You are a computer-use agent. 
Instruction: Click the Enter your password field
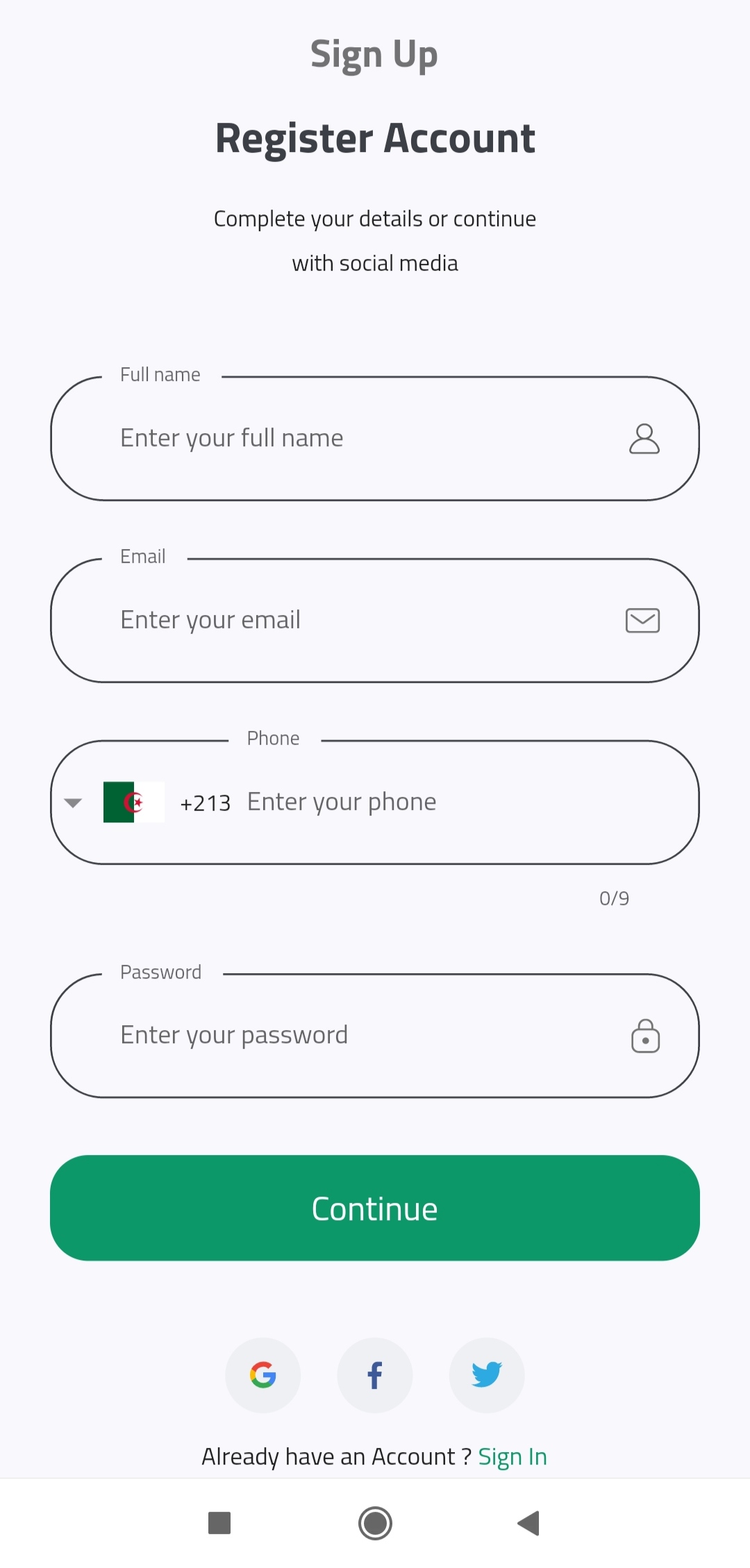tap(312, 1034)
